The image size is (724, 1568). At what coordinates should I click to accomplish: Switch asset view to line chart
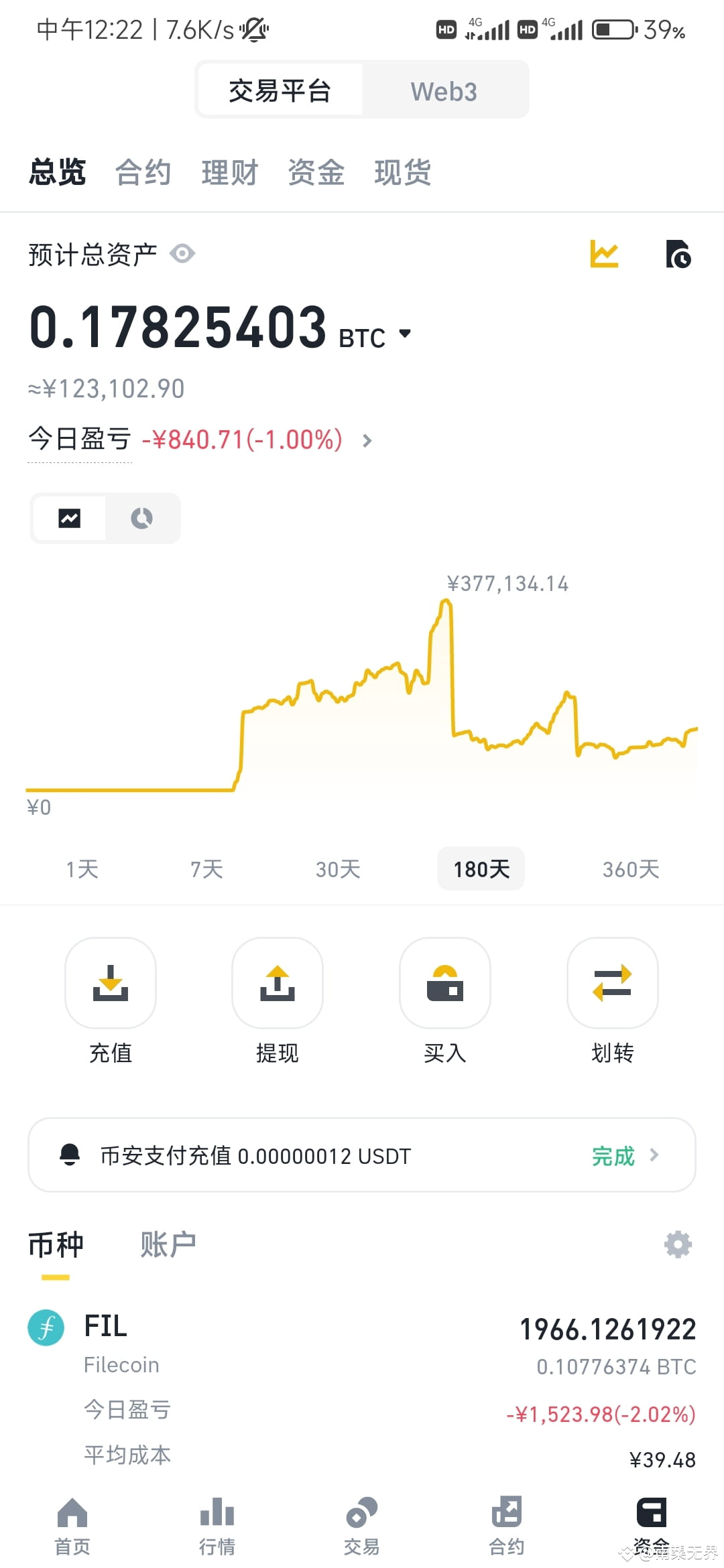70,517
